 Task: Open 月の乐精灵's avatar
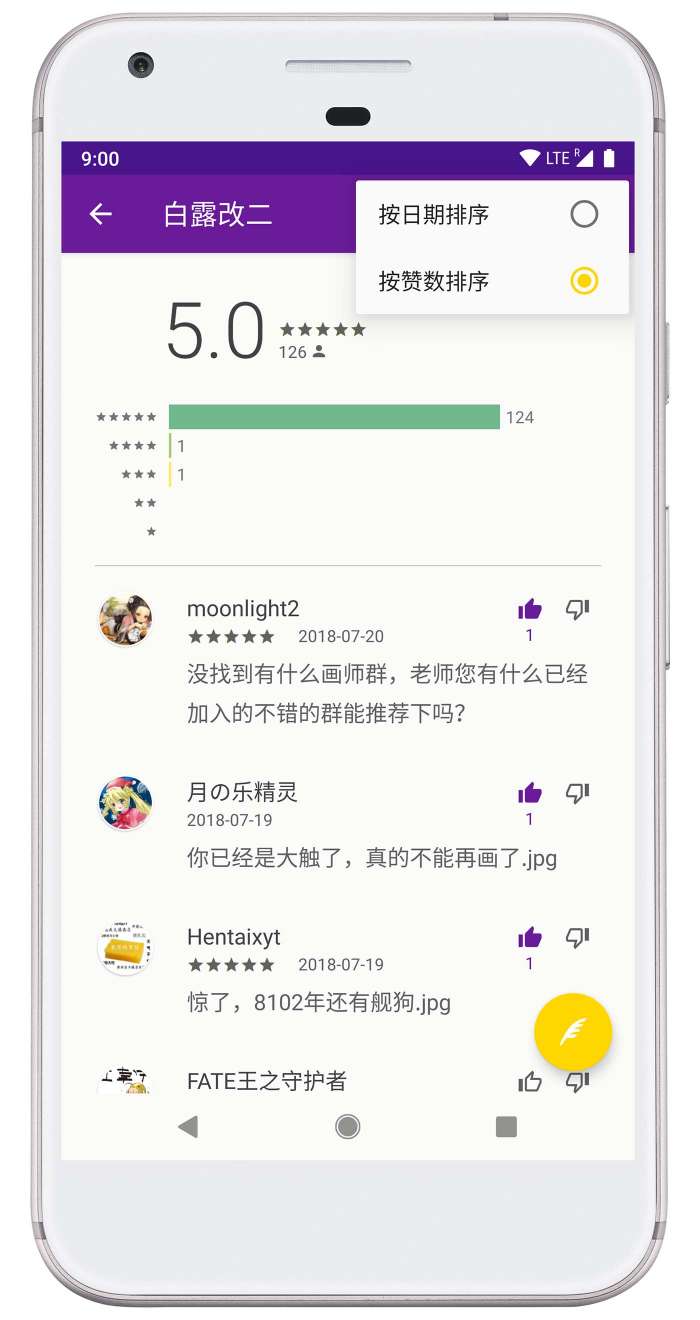point(125,803)
